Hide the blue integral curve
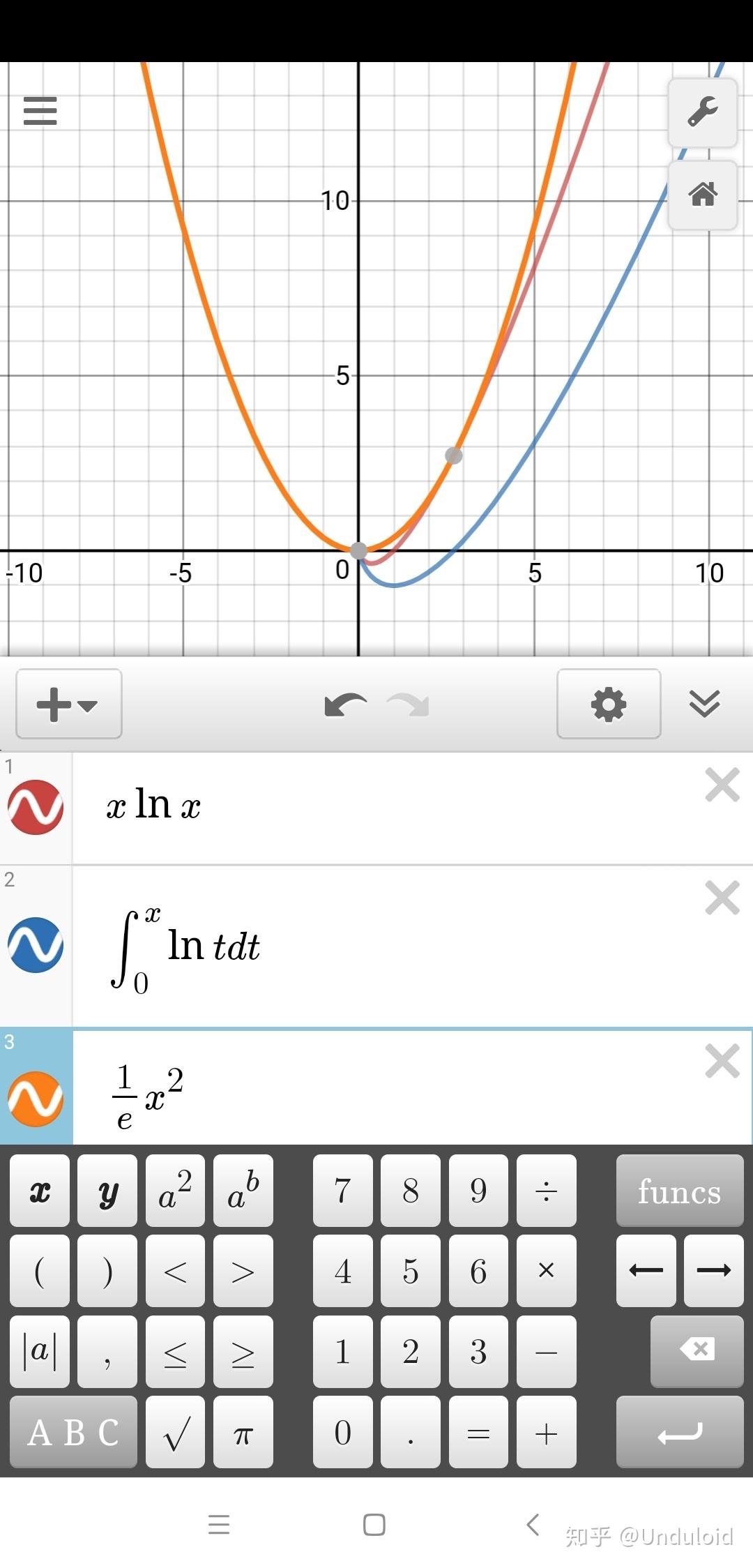 (36, 945)
